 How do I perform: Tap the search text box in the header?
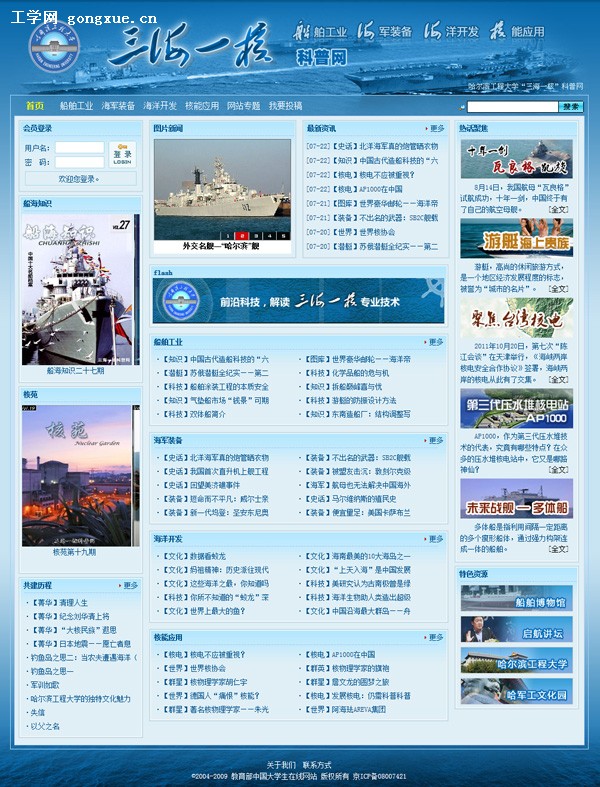point(512,106)
